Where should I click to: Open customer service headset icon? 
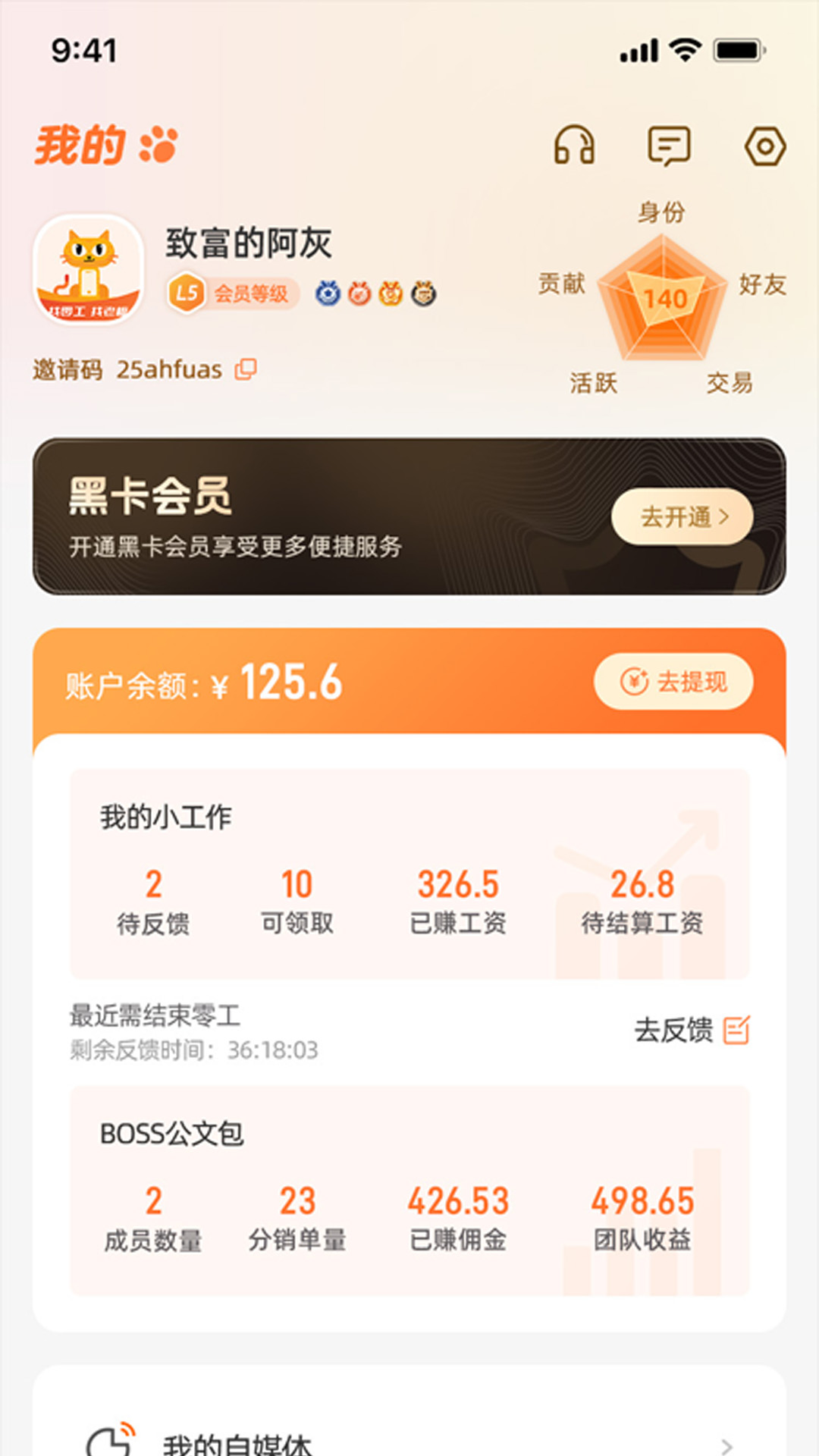pyautogui.click(x=574, y=145)
